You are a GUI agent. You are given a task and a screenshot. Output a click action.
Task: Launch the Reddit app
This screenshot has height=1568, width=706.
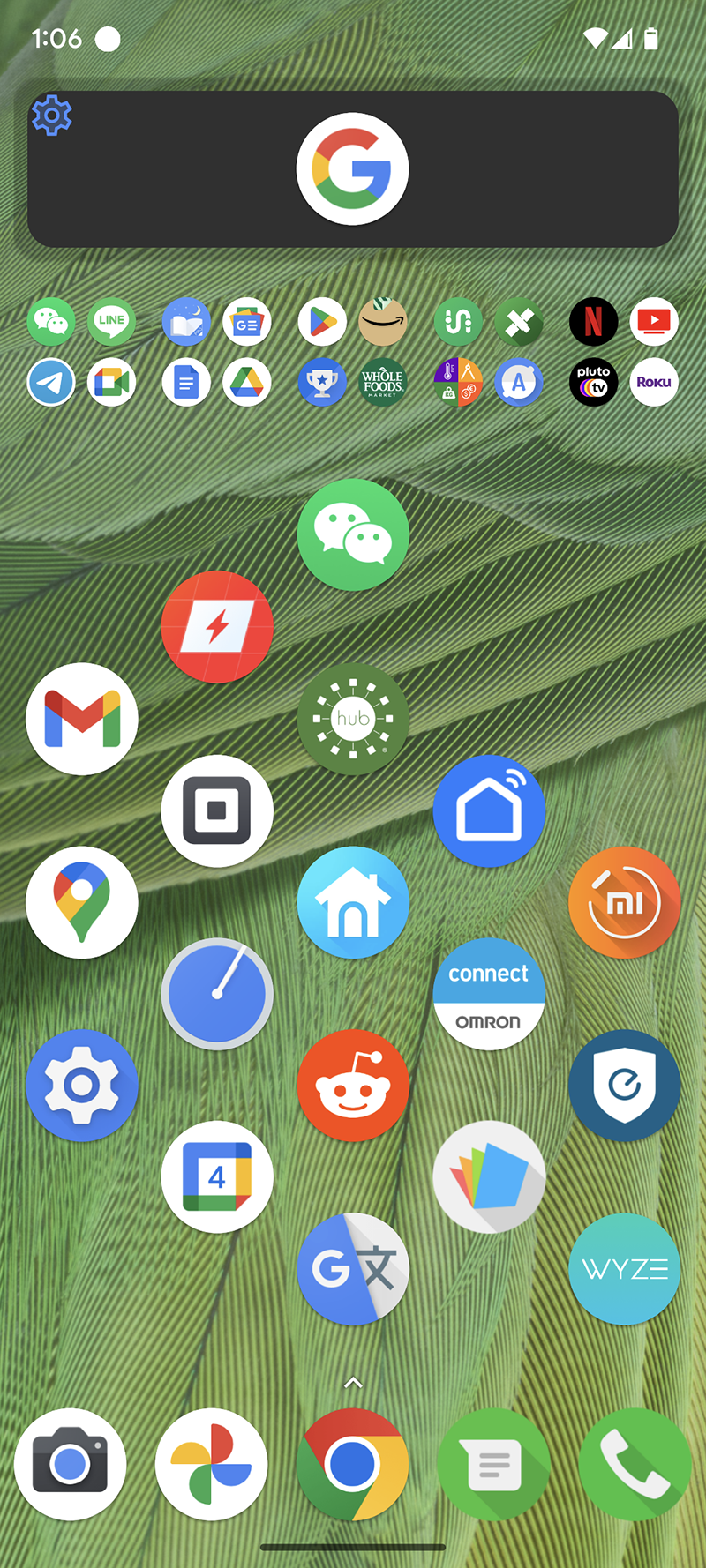[x=353, y=1086]
